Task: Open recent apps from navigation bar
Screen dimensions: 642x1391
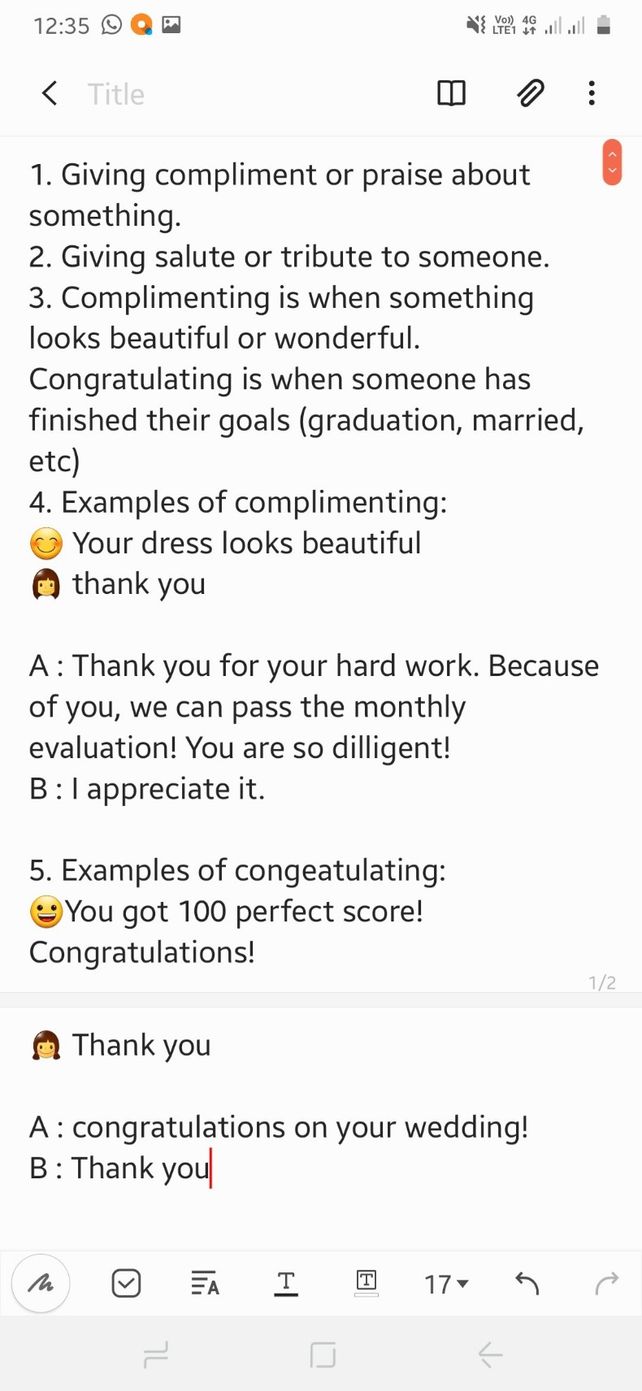Action: point(156,1355)
